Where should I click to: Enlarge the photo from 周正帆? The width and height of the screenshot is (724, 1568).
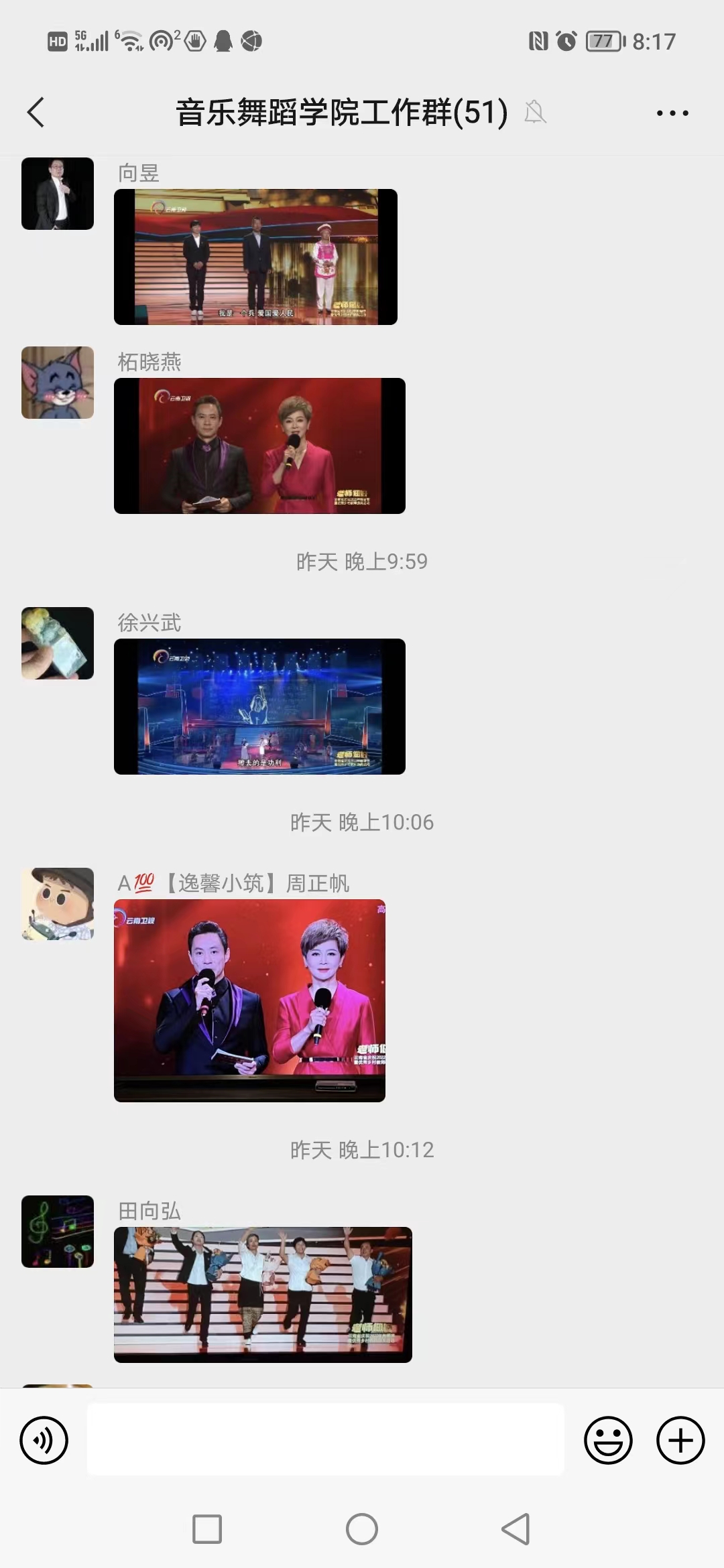[249, 1000]
